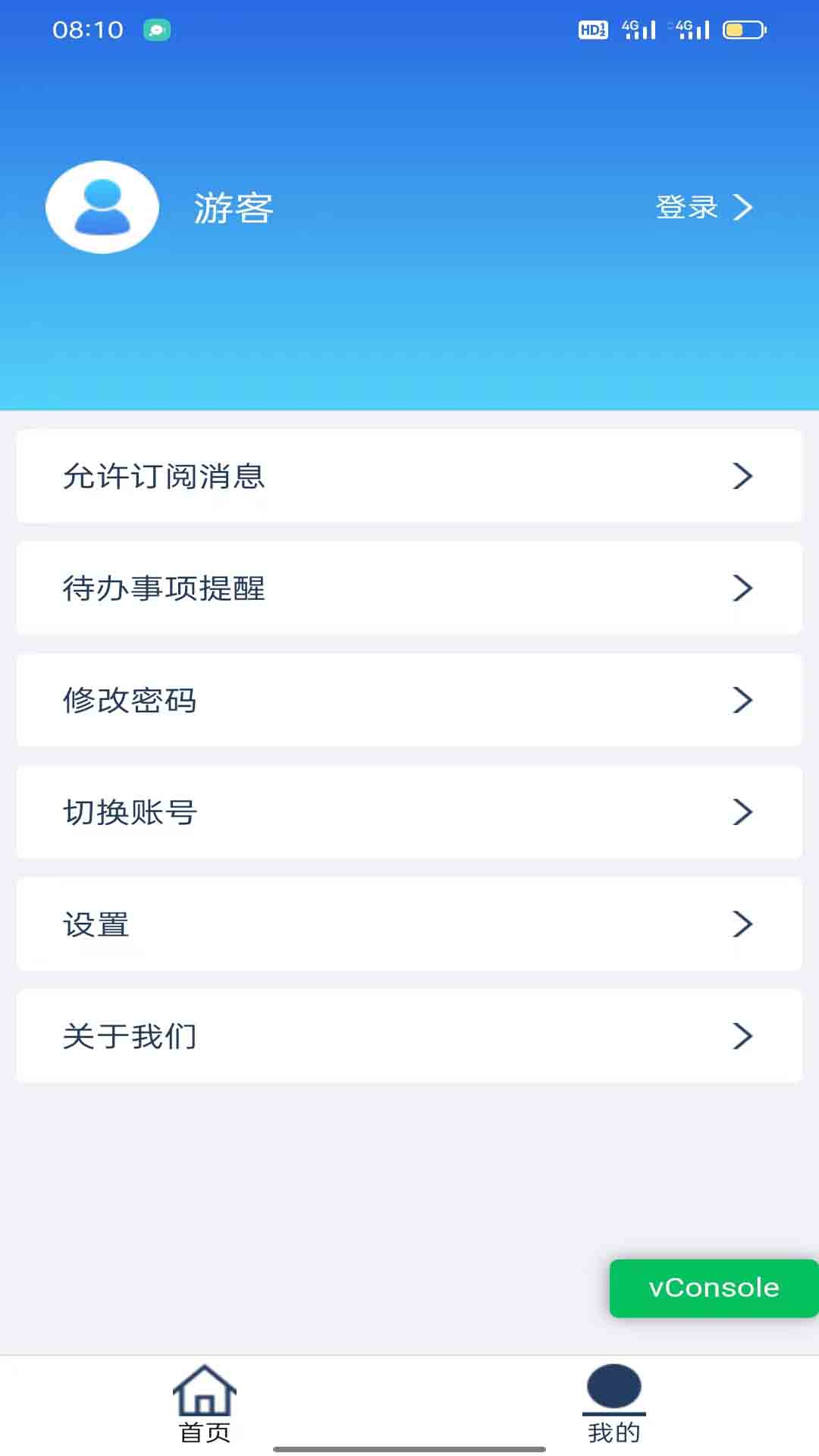The image size is (819, 1456).
Task: Open the vConsole debug button
Action: 713,1288
